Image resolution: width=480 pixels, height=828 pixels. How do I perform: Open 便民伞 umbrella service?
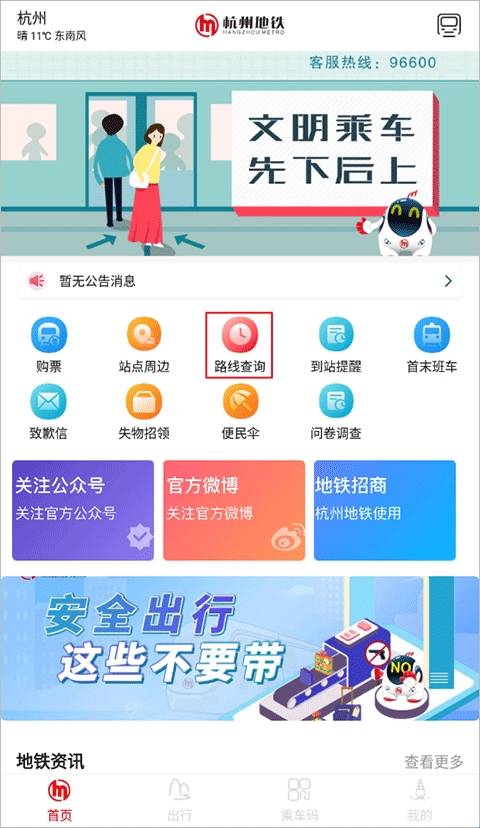pyautogui.click(x=240, y=412)
